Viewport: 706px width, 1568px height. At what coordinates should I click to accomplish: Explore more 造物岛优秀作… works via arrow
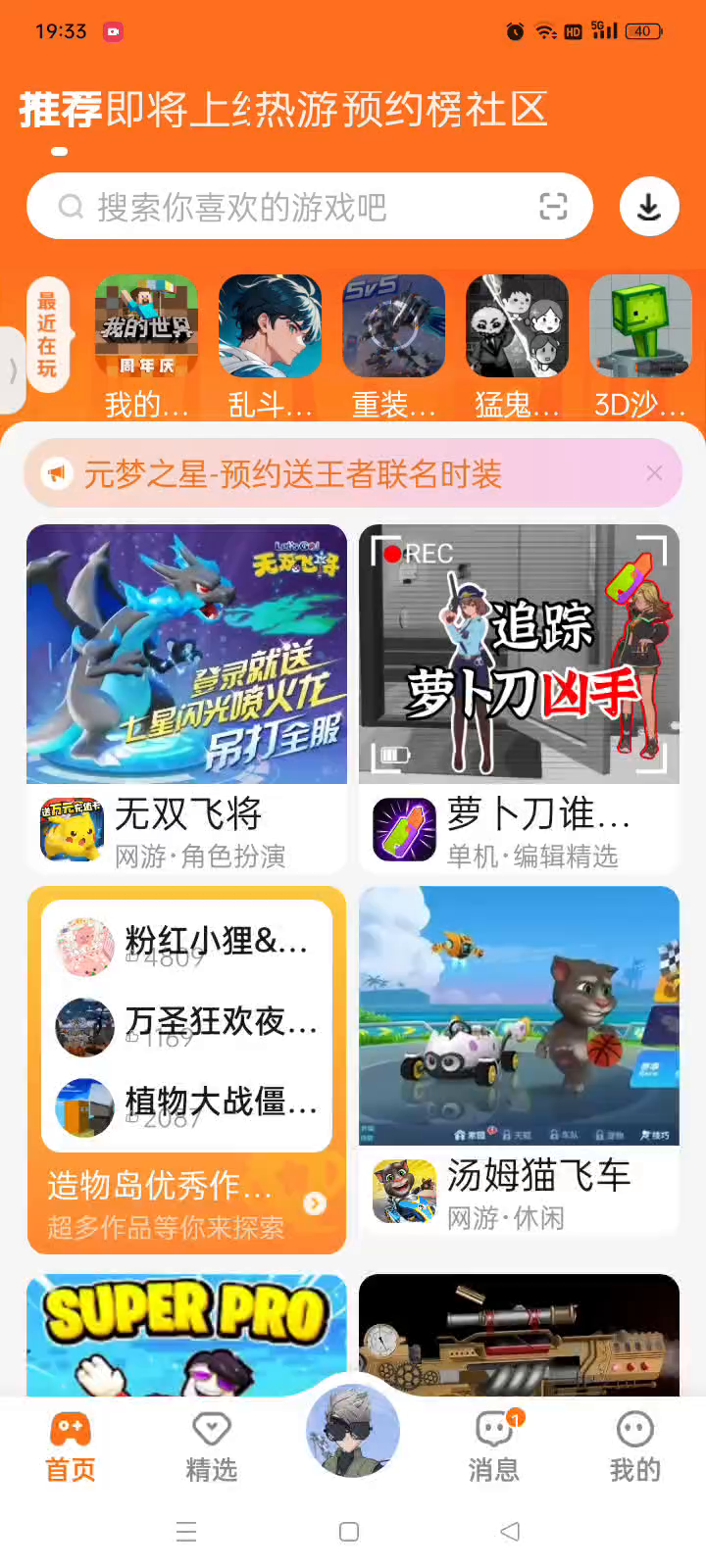click(315, 1203)
